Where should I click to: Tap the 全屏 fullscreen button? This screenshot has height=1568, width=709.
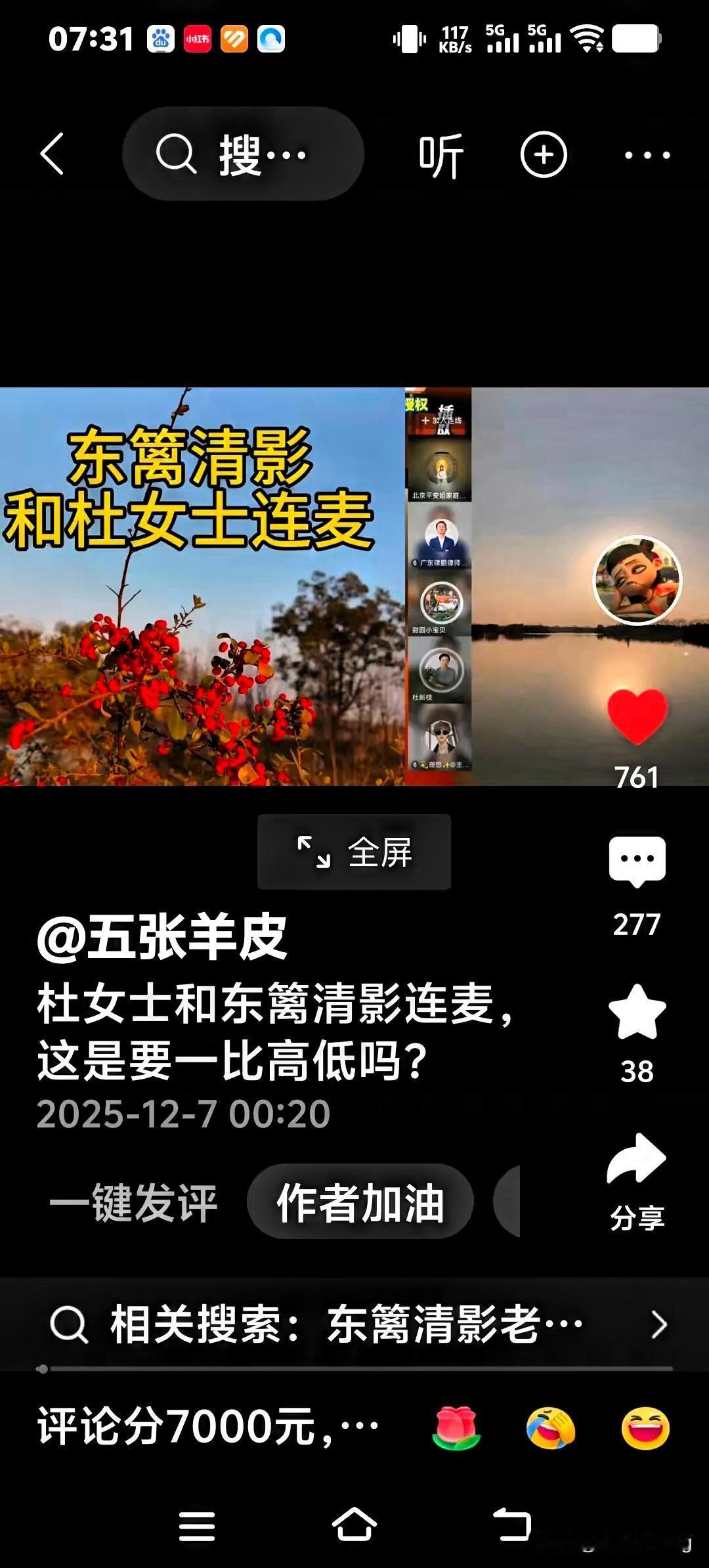pos(354,850)
